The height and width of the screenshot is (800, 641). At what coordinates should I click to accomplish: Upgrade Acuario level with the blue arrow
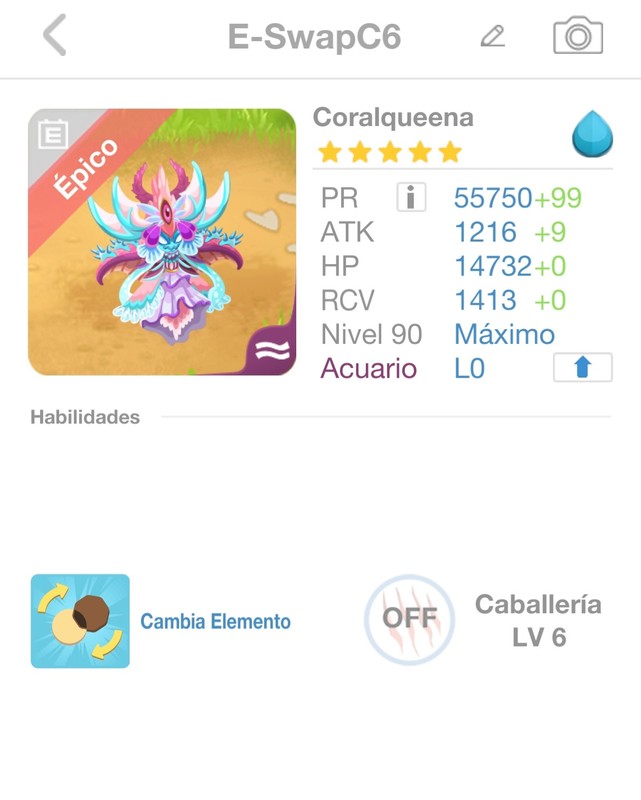(582, 368)
